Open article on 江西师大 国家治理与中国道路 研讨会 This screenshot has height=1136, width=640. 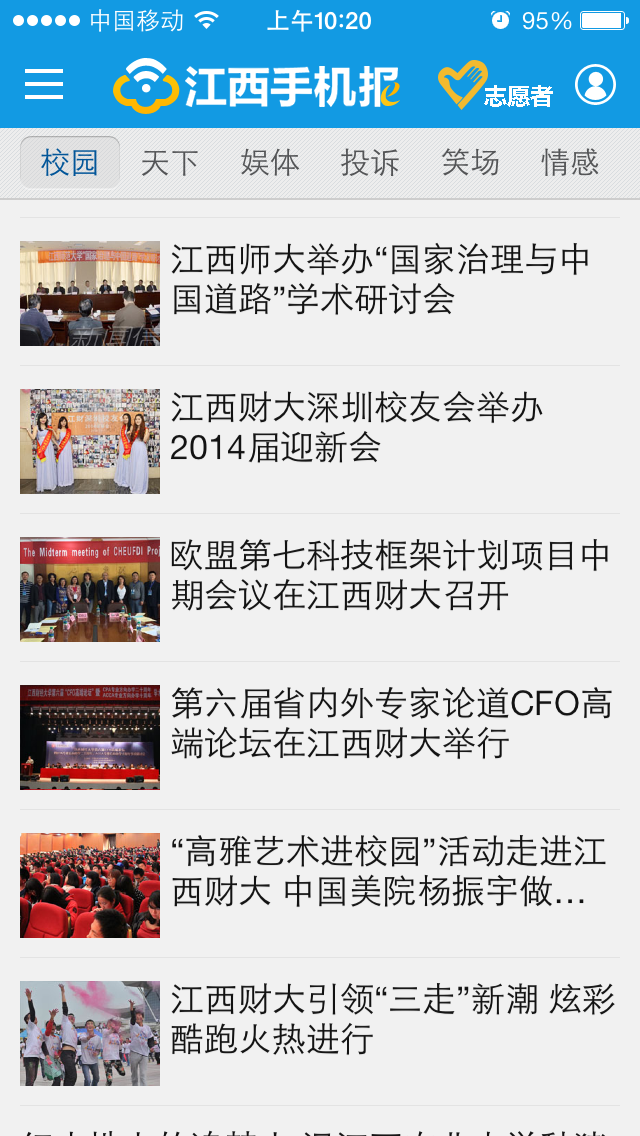point(320,292)
